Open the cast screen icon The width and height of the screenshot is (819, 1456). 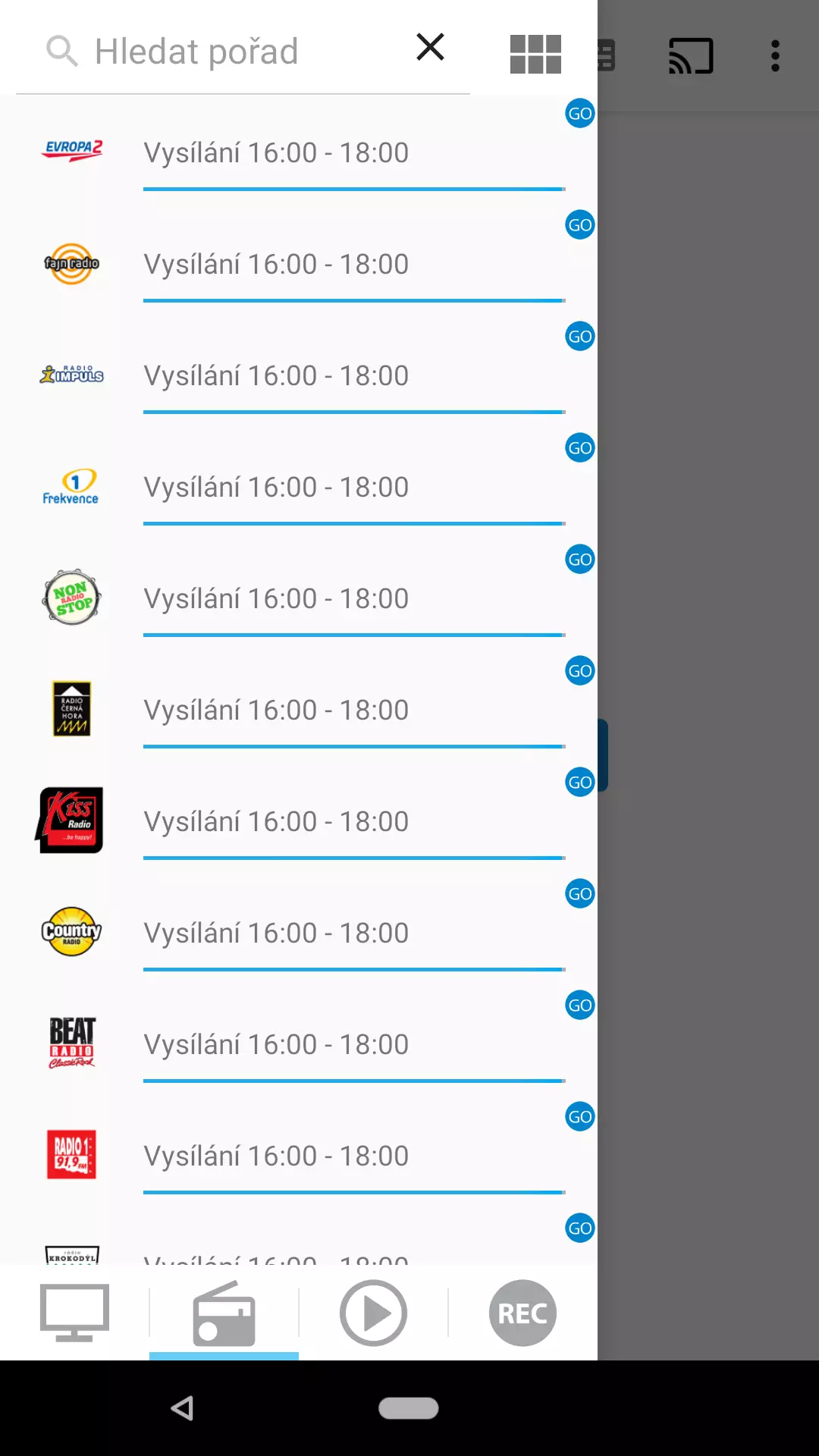point(691,55)
